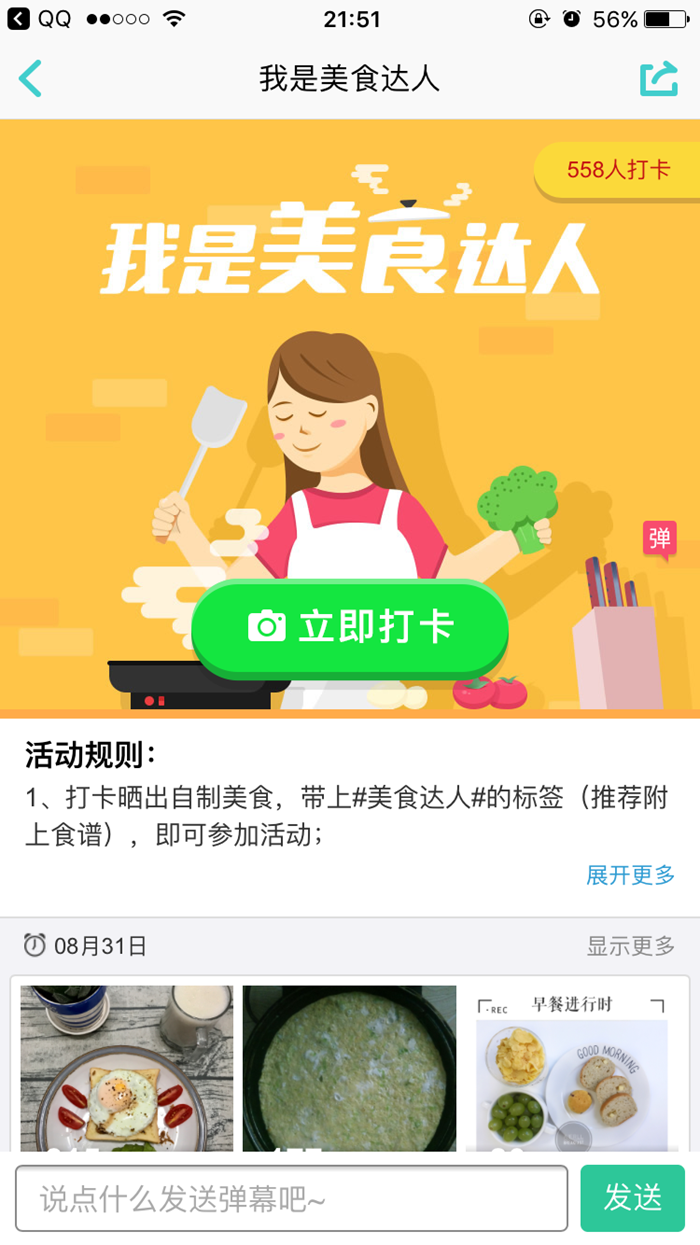Share this activity page
Viewport: 700px width, 1245px height.
tap(658, 78)
